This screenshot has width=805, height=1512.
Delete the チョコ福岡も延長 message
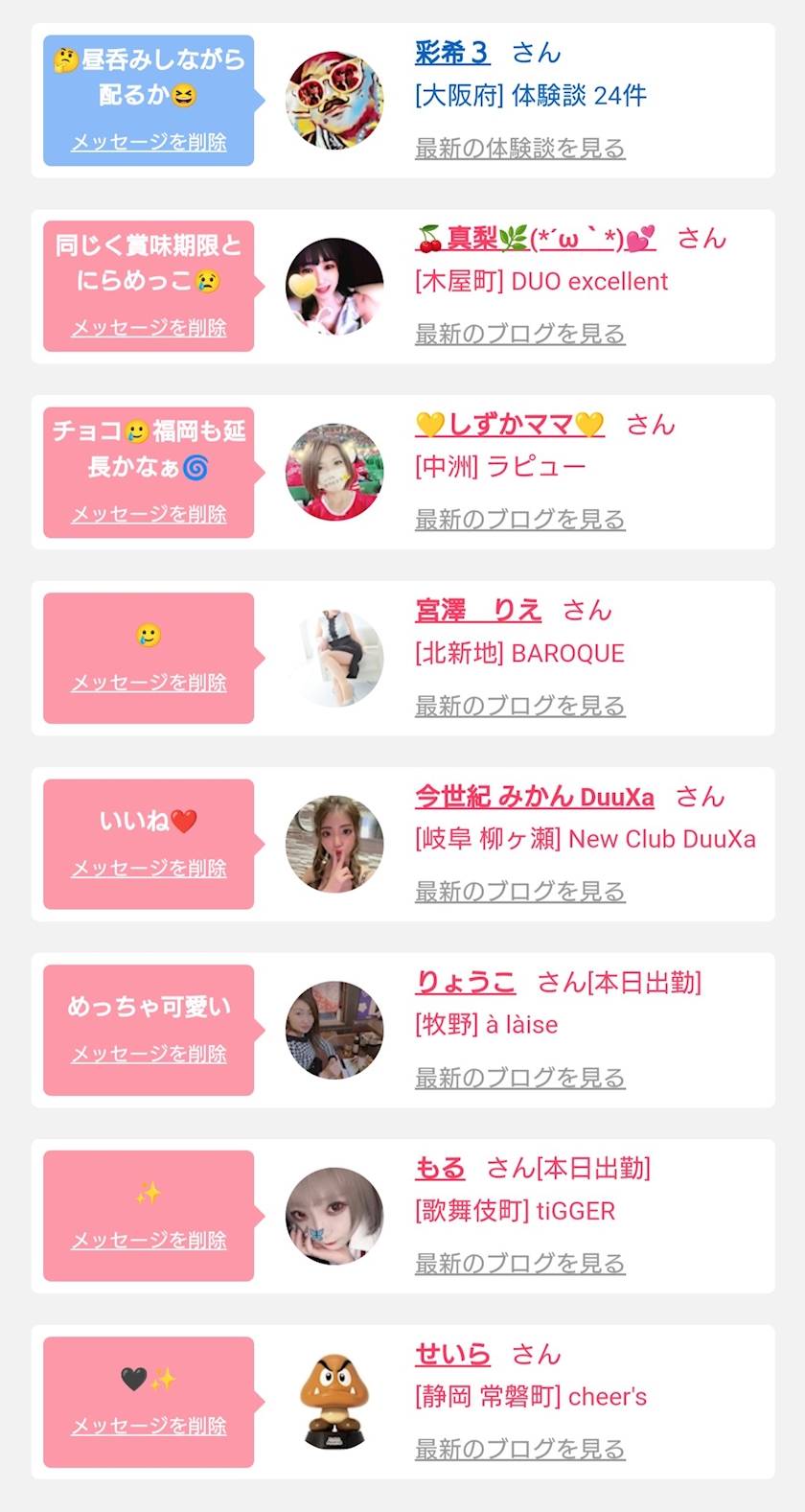coord(149,514)
